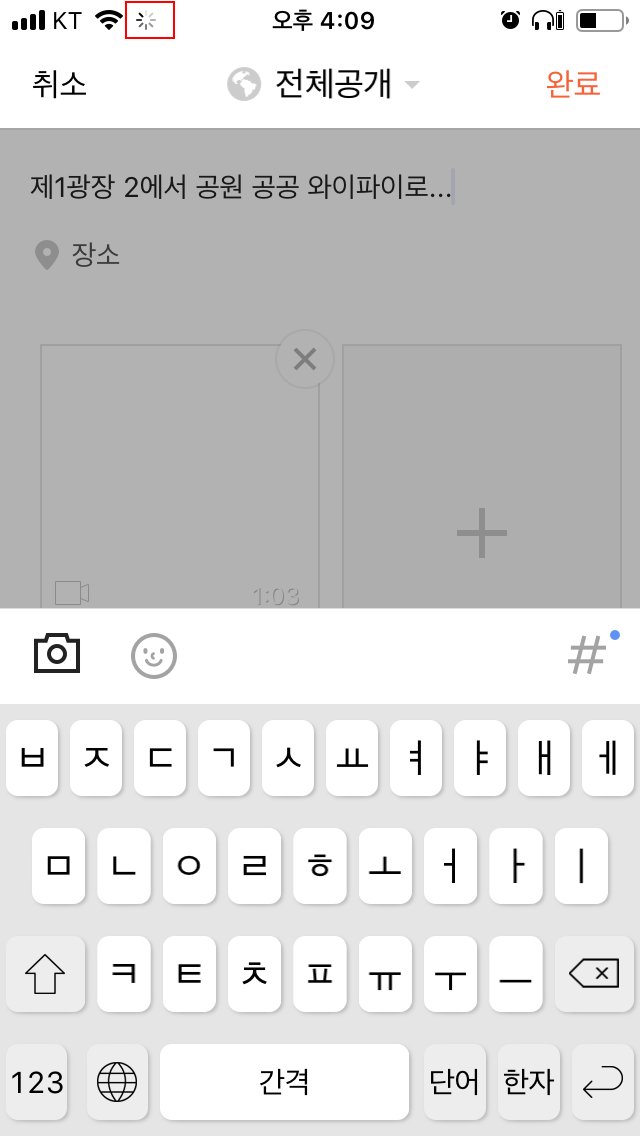Tap 완료 to finish posting
This screenshot has width=640, height=1136.
573,84
